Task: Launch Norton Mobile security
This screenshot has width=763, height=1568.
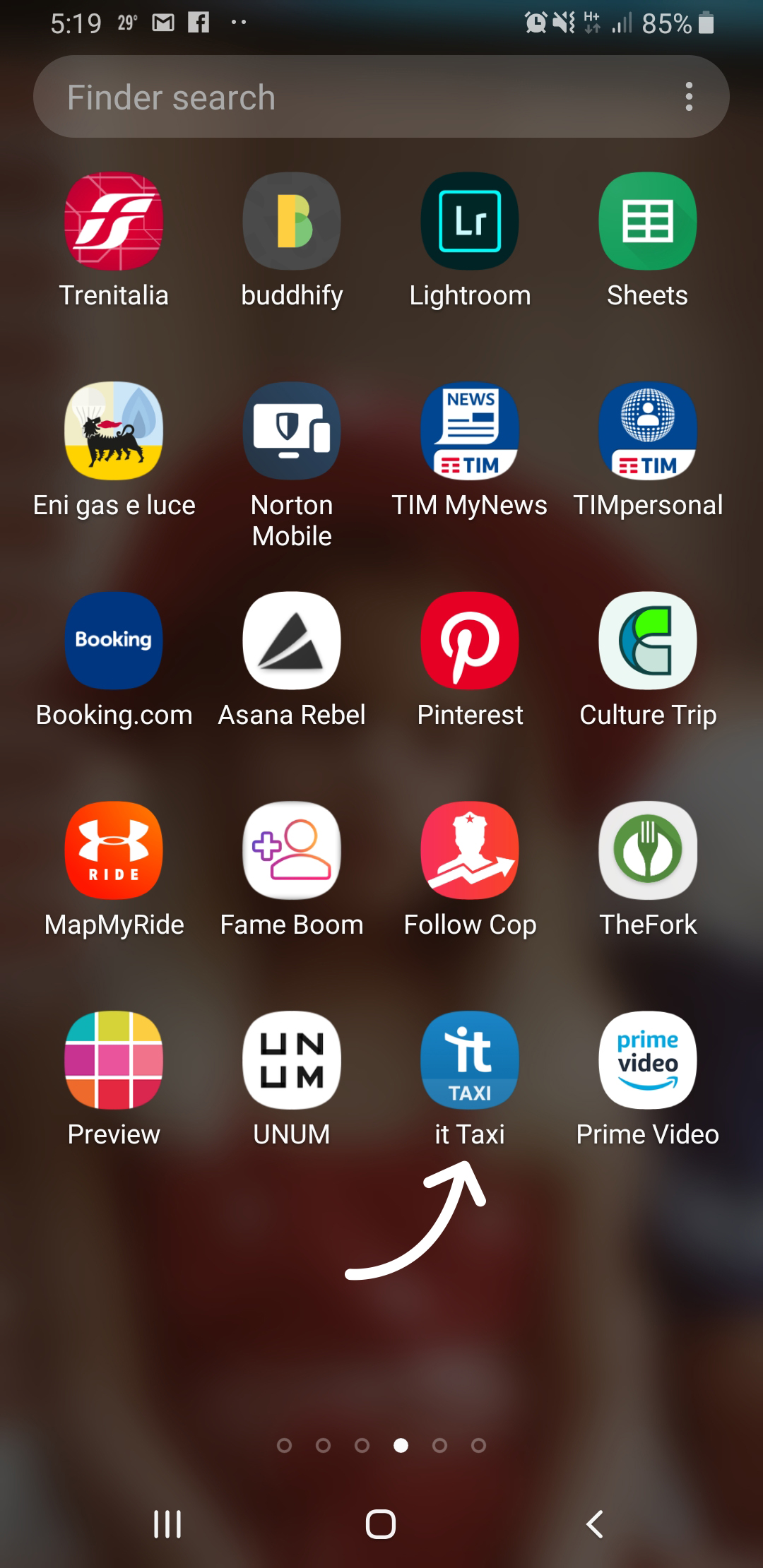Action: pyautogui.click(x=292, y=431)
